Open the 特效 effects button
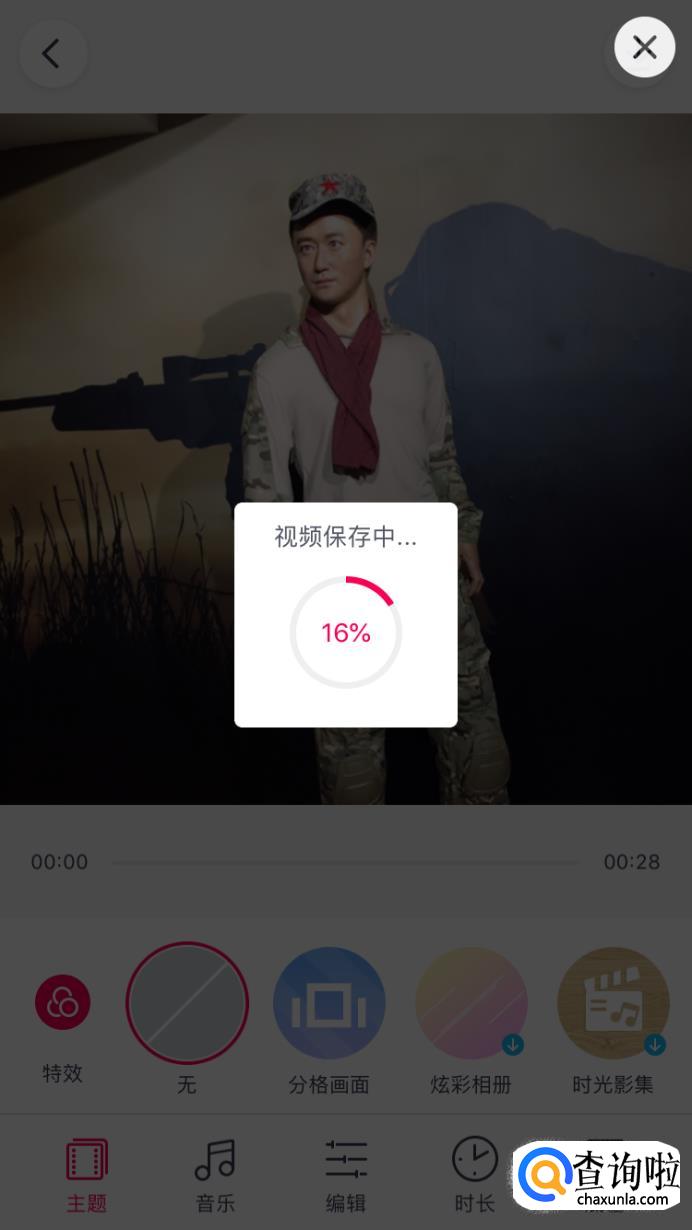 [x=63, y=1003]
